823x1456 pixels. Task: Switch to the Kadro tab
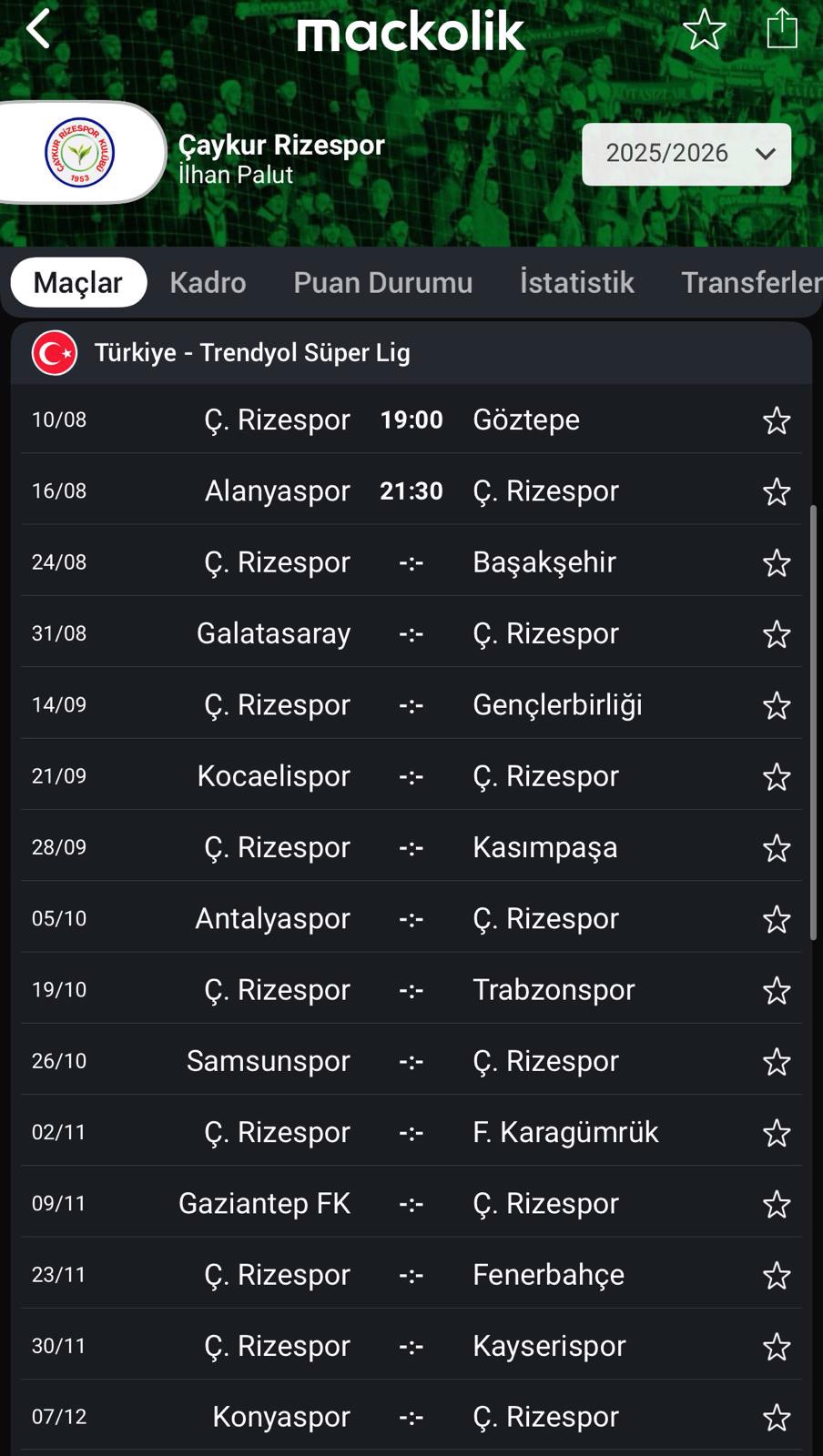tap(208, 282)
